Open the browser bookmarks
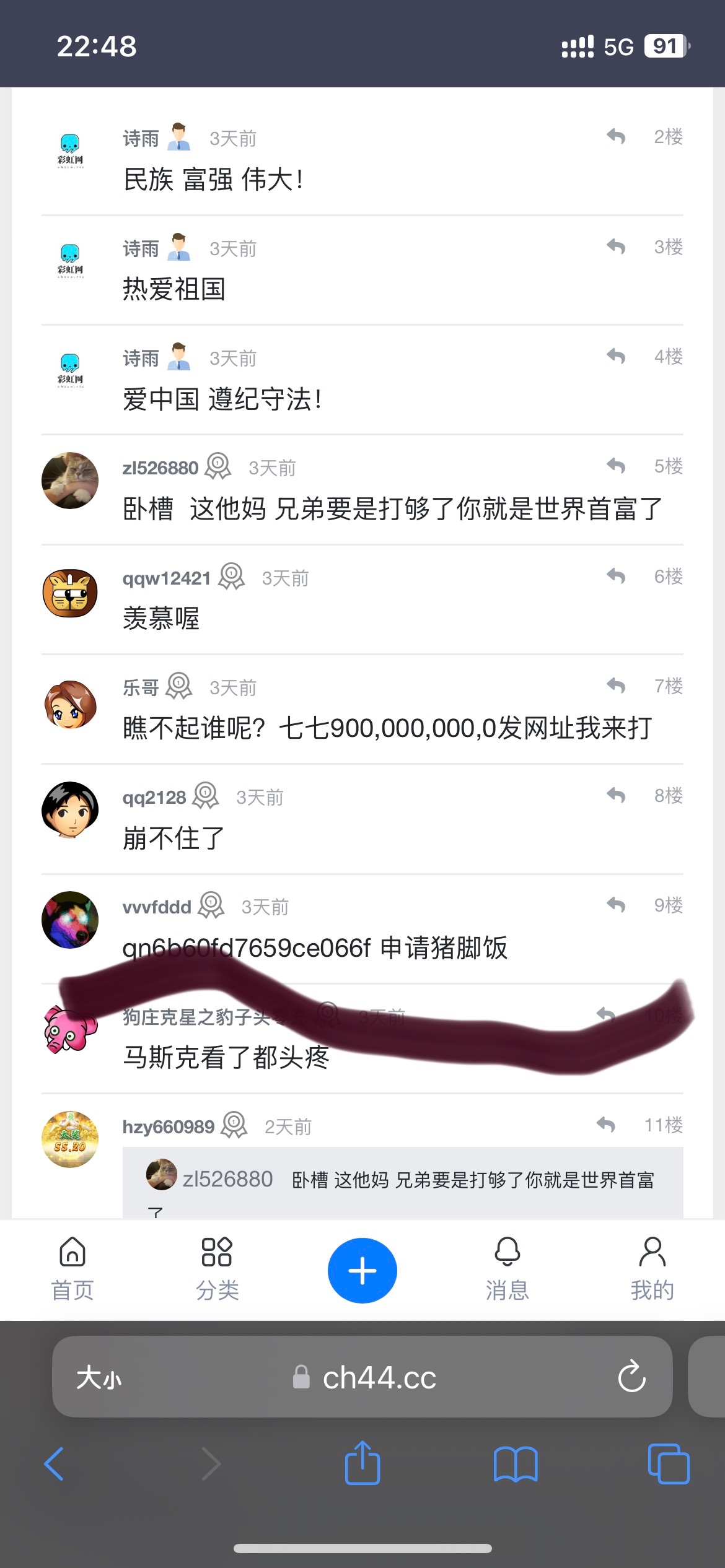Screen dimensions: 725x1568 (515, 1465)
